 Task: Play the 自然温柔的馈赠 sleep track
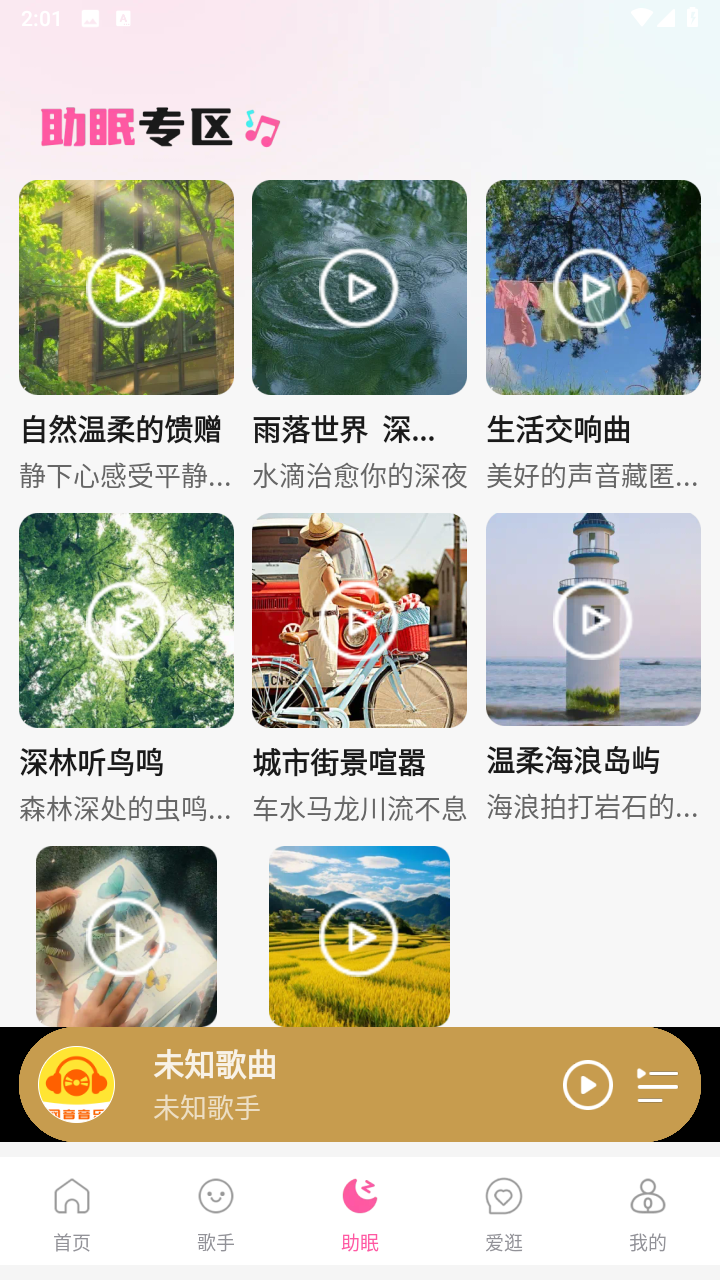pyautogui.click(x=126, y=288)
